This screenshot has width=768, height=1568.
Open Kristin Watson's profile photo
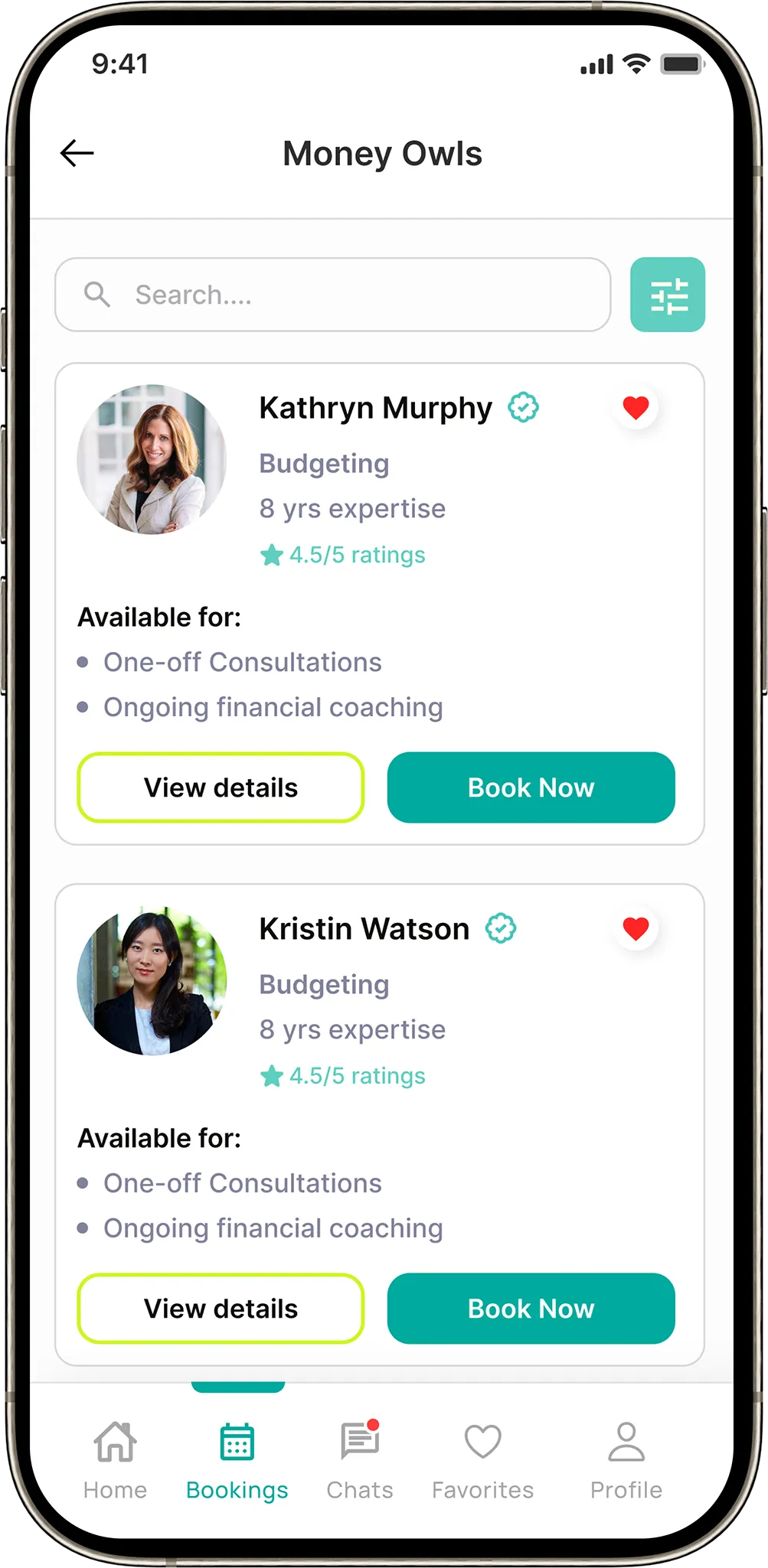coord(152,980)
